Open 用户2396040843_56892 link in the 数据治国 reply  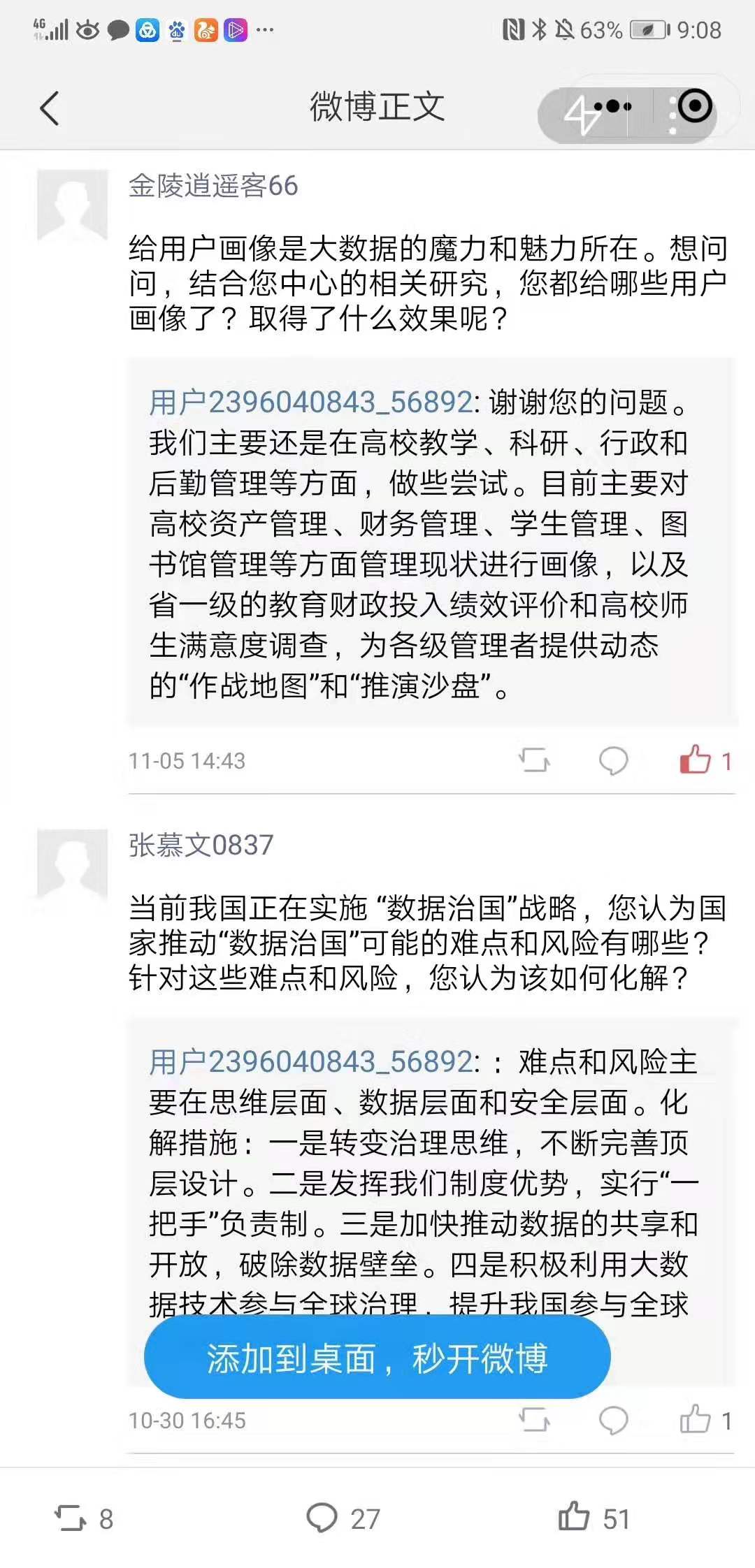pyautogui.click(x=311, y=1062)
